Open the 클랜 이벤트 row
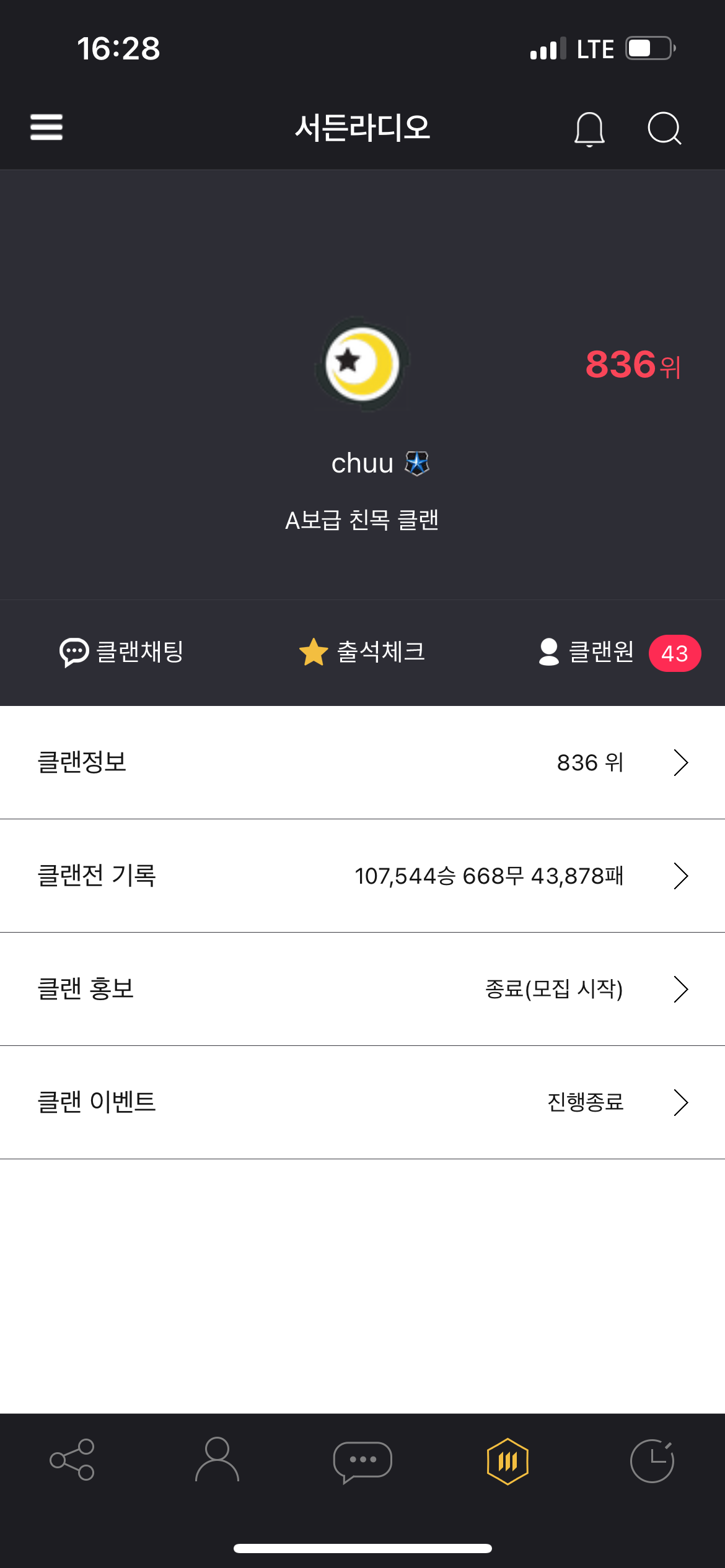Screen dimensions: 725x1568 coord(362,1102)
